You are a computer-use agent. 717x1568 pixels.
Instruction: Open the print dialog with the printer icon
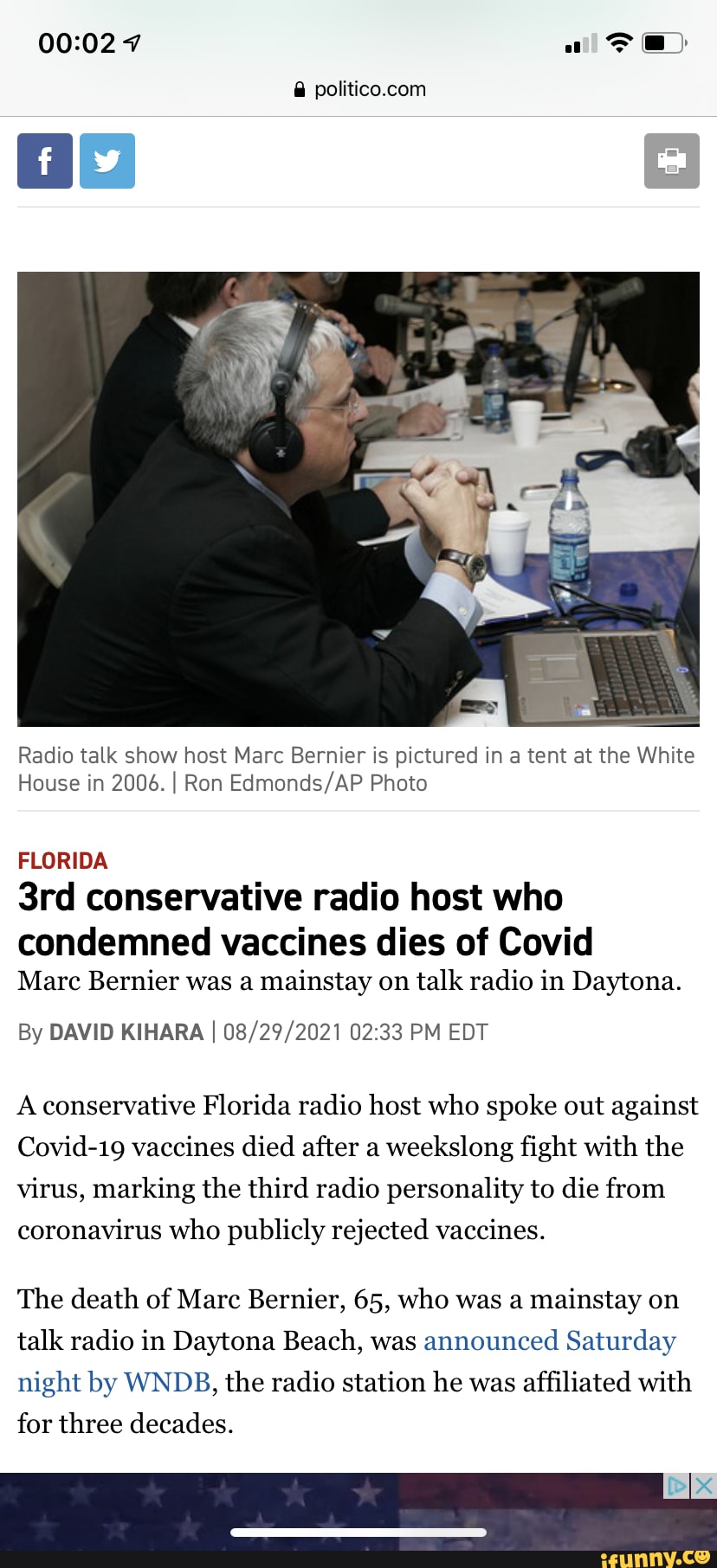coord(672,160)
